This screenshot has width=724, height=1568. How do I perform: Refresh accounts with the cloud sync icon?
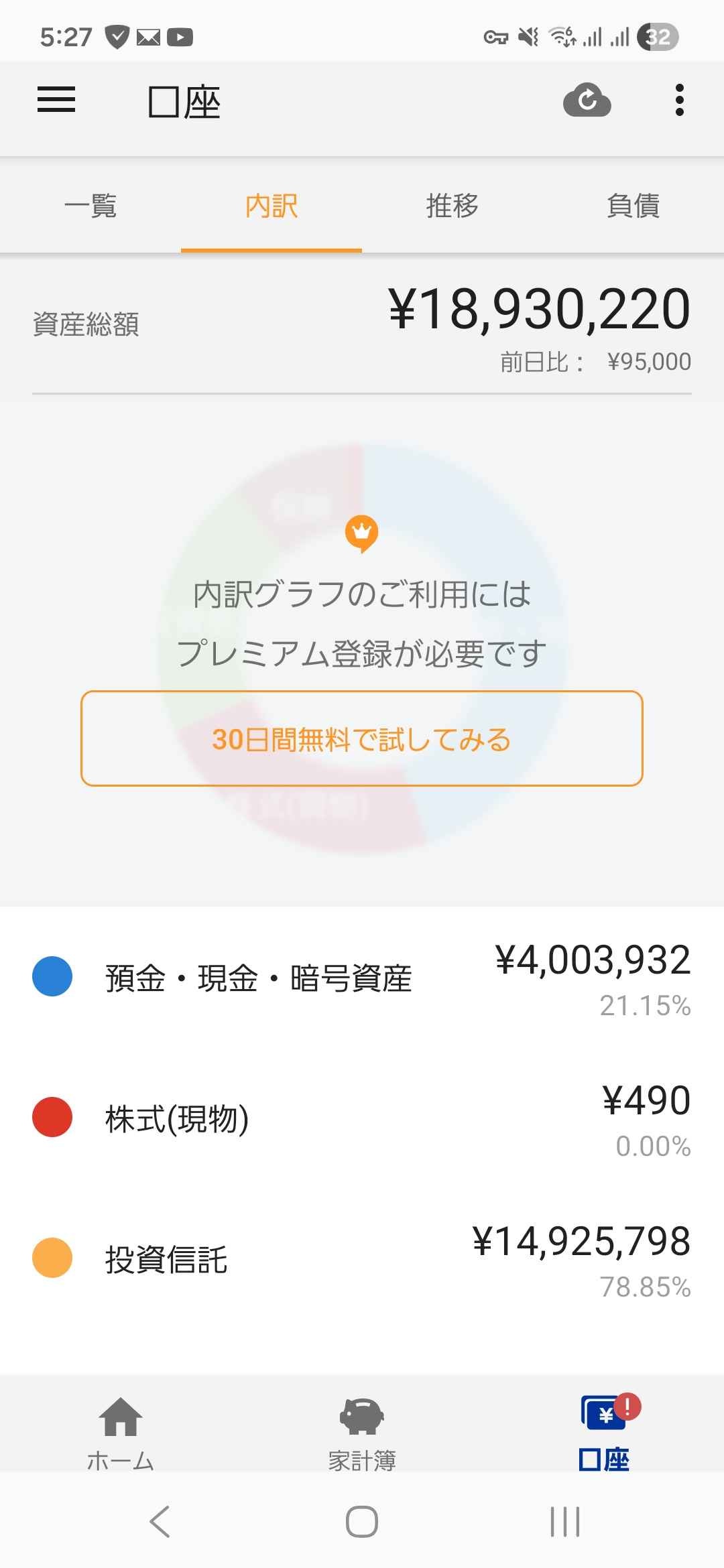[x=587, y=101]
